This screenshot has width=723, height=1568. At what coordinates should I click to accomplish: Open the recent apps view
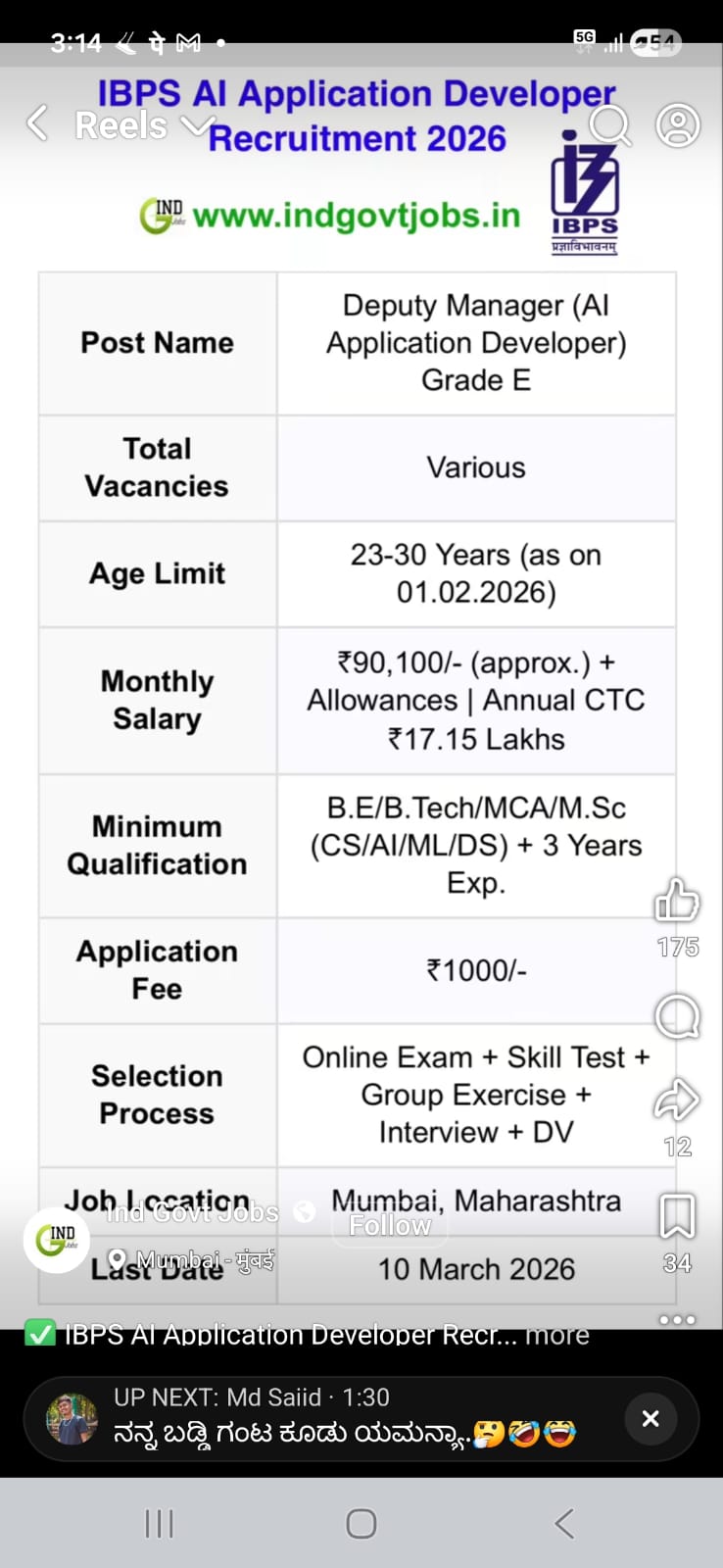click(x=160, y=1524)
